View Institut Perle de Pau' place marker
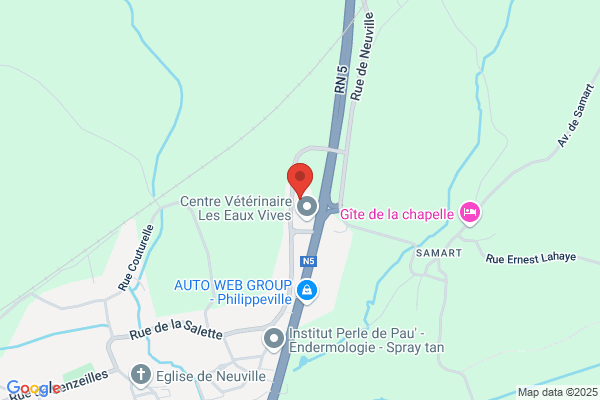Viewport: 600px width, 400px height. [273, 340]
